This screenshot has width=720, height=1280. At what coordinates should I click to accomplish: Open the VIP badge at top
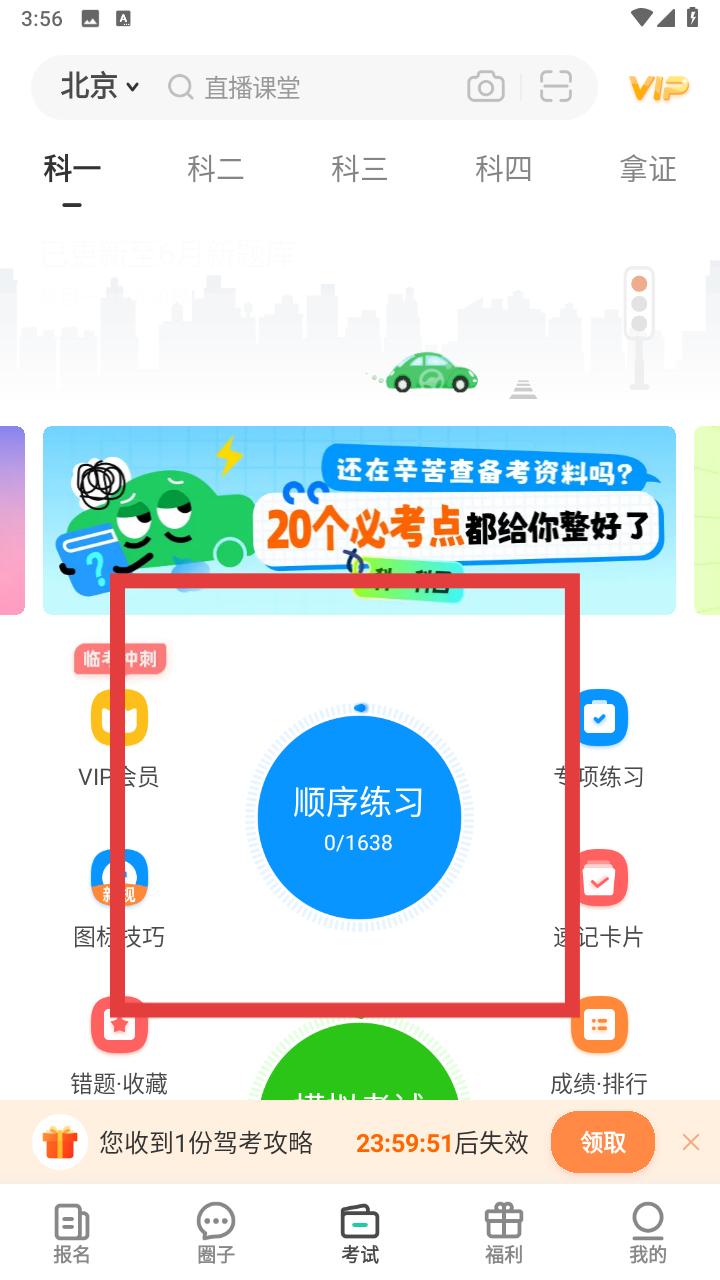coord(658,88)
